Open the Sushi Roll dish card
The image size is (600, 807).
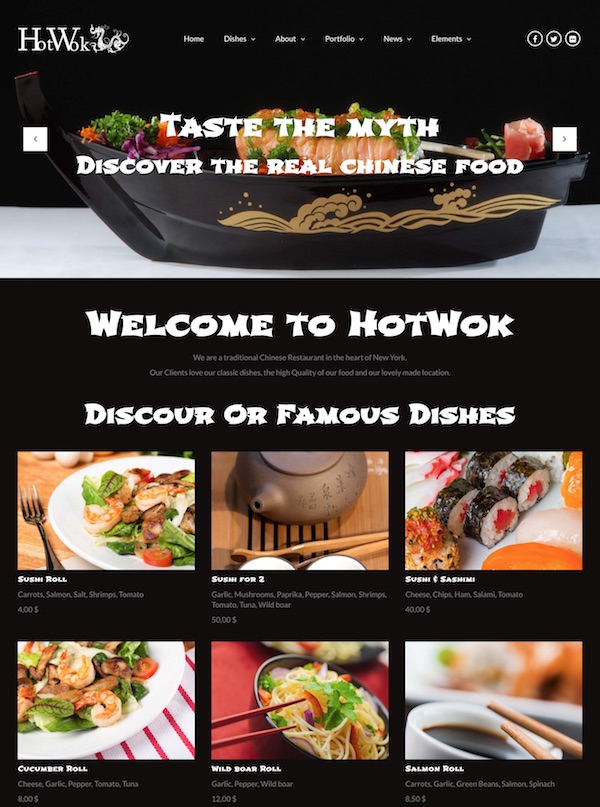[x=106, y=510]
